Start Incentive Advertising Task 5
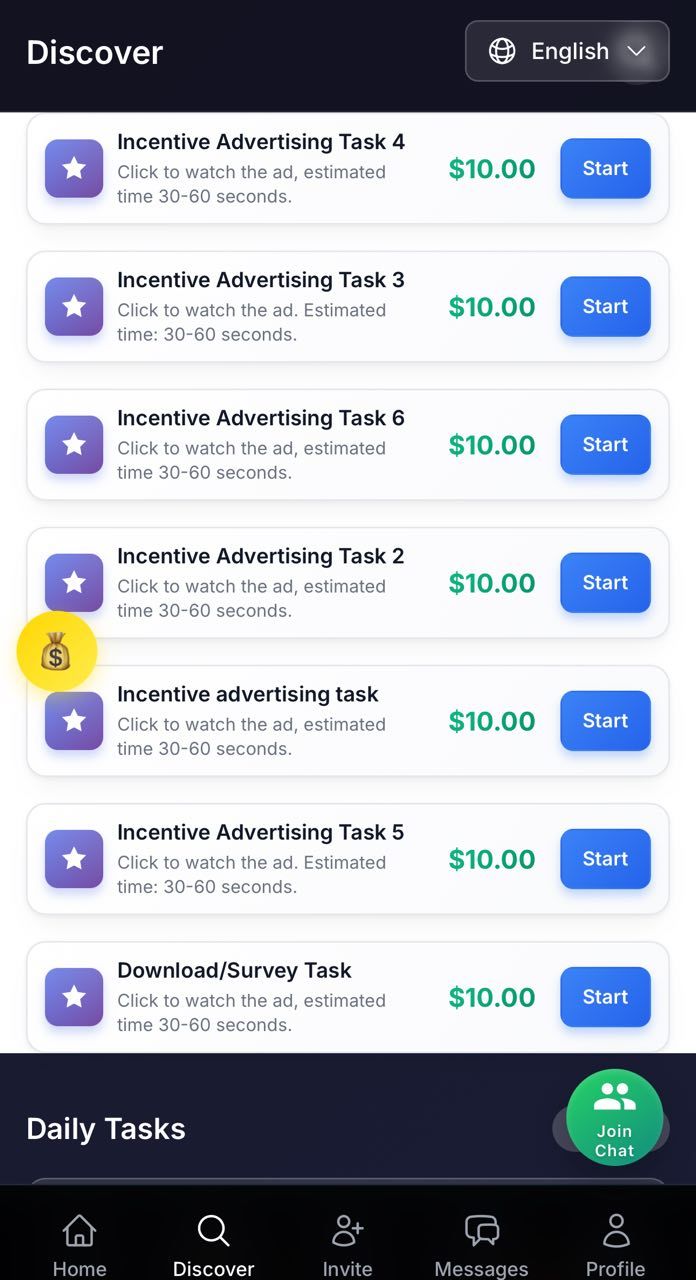The image size is (696, 1280). [605, 859]
